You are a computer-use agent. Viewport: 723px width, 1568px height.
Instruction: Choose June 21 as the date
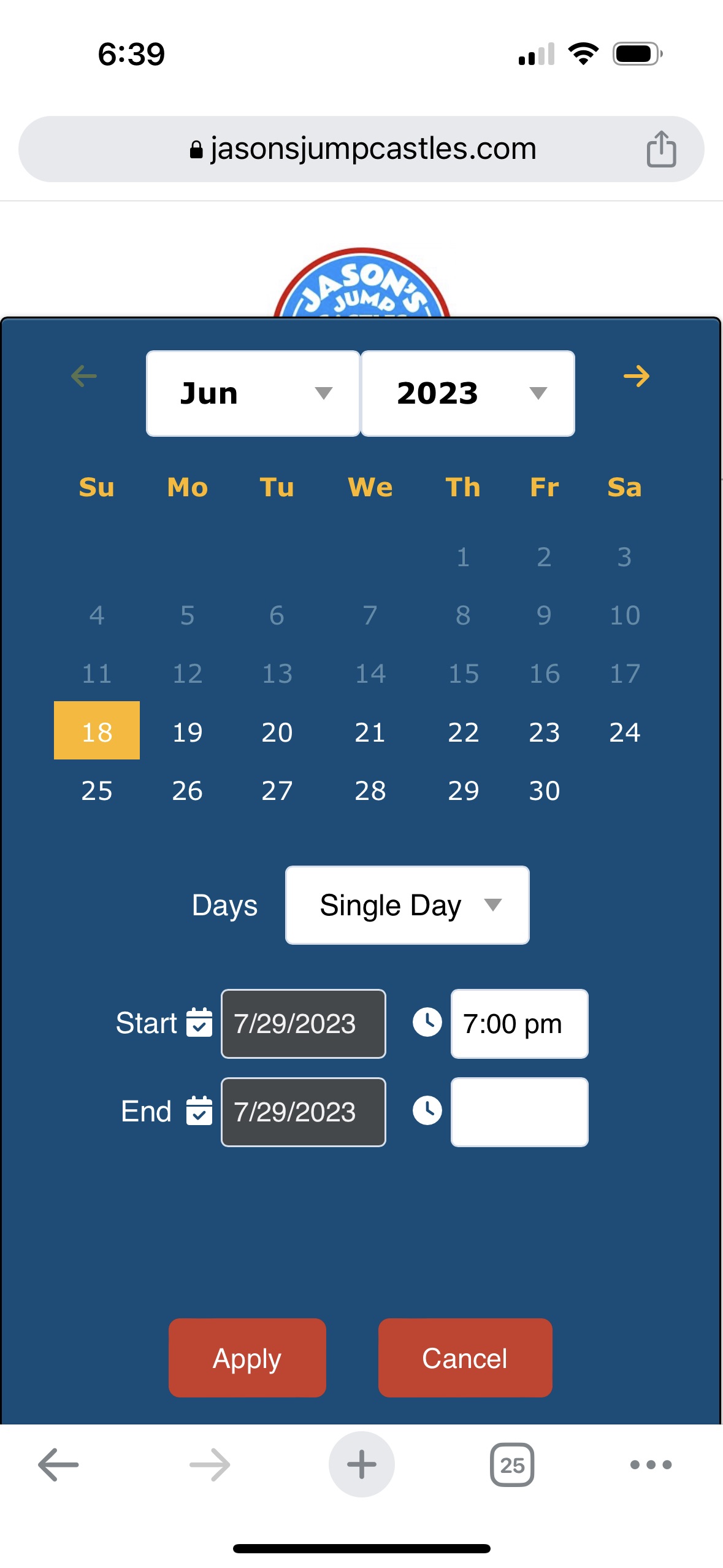pos(370,732)
